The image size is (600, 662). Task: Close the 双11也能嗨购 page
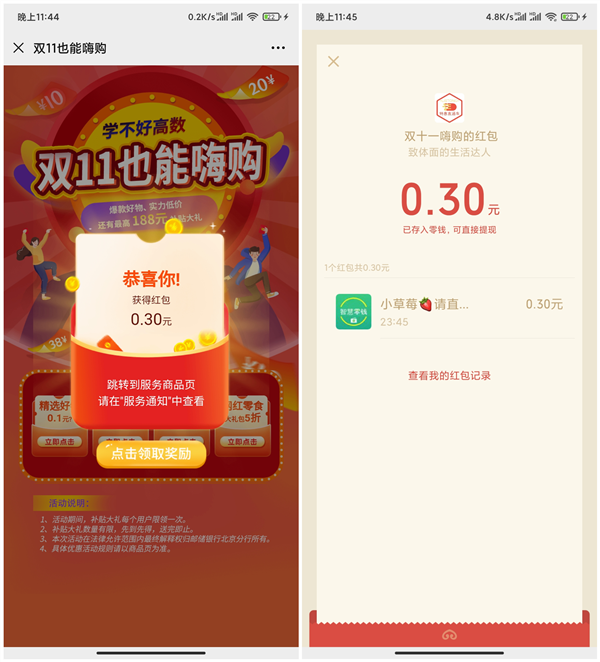tap(18, 48)
